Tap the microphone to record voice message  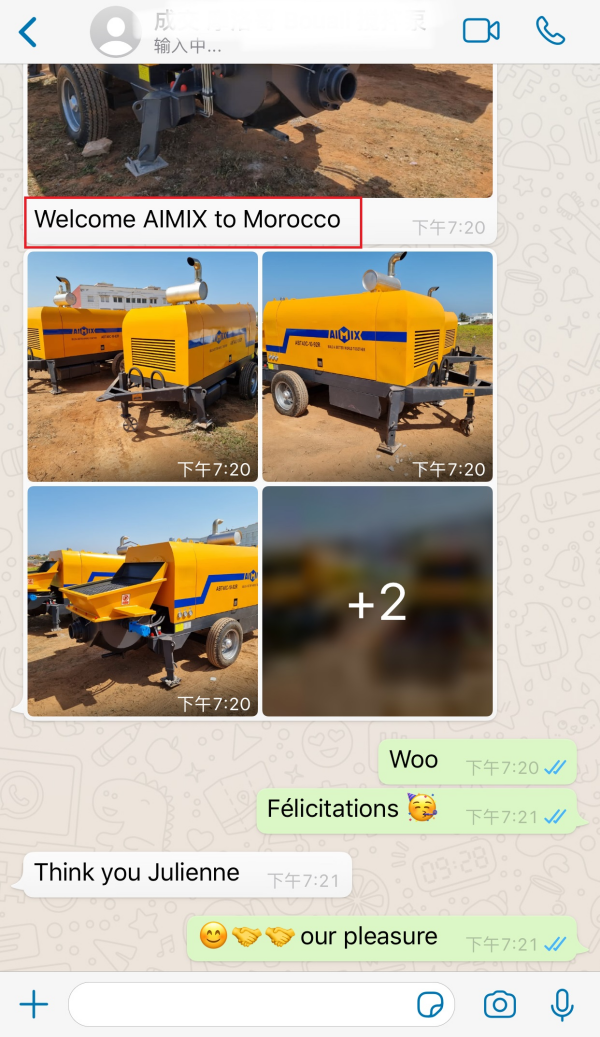[562, 1004]
